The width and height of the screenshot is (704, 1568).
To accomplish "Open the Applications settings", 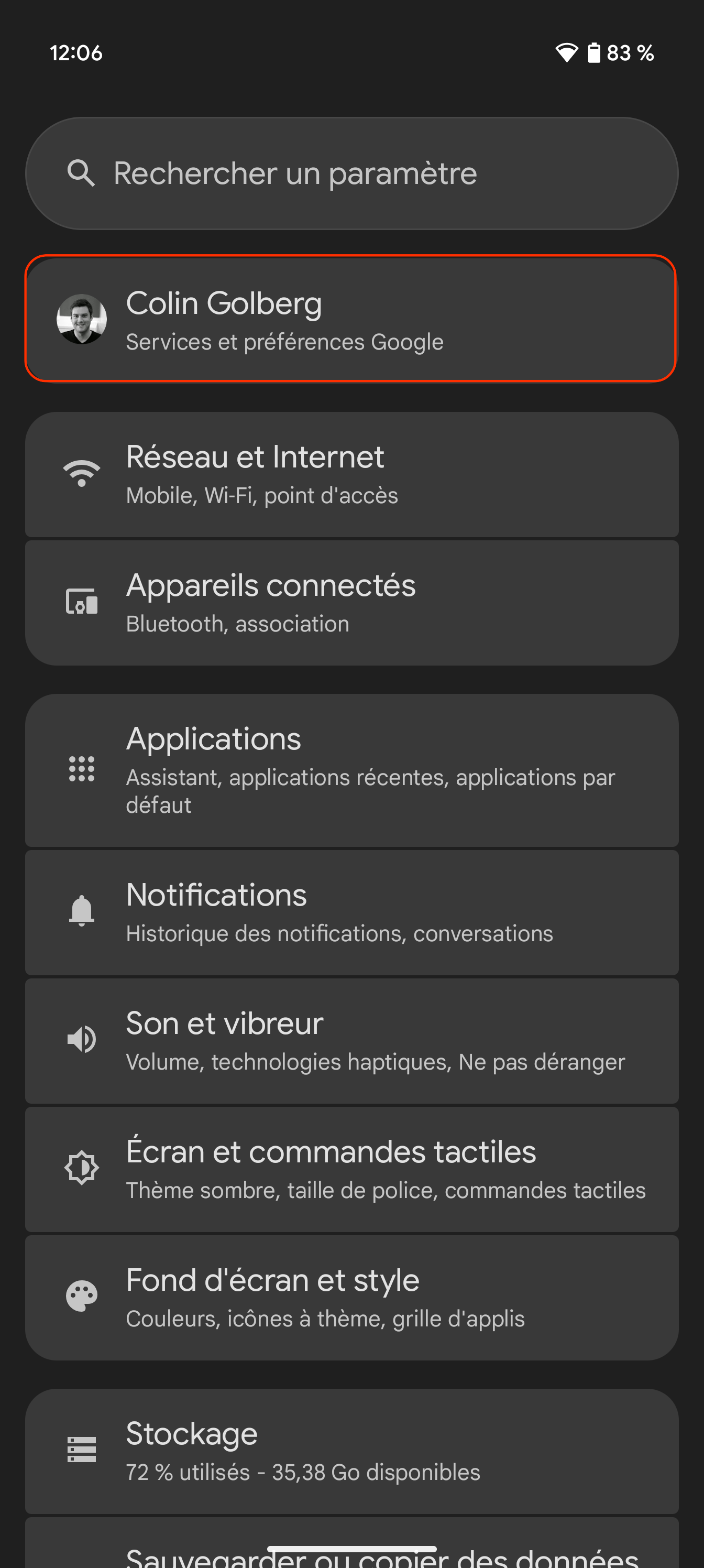I will click(351, 770).
